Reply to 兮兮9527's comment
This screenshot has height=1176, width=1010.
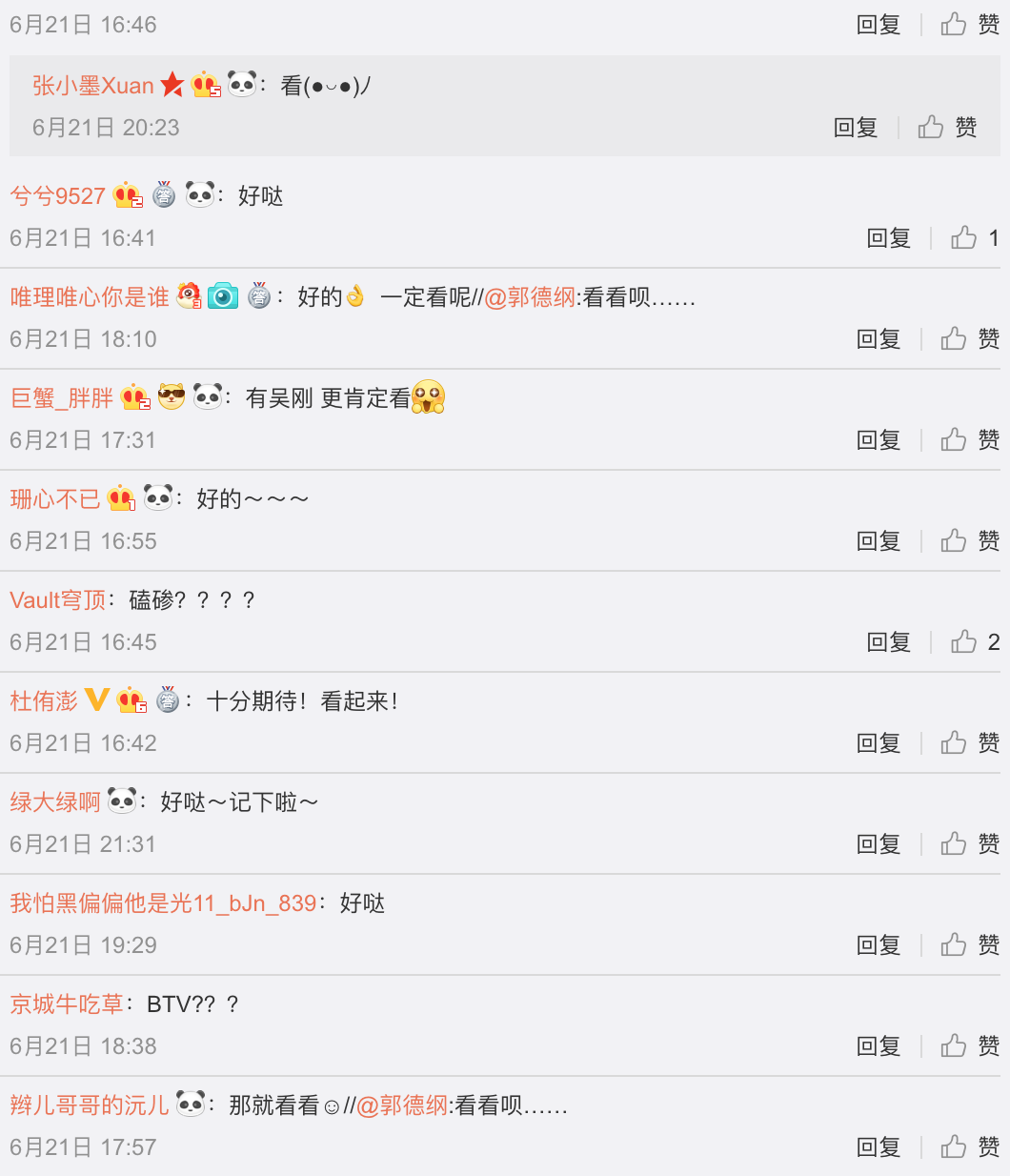click(888, 238)
